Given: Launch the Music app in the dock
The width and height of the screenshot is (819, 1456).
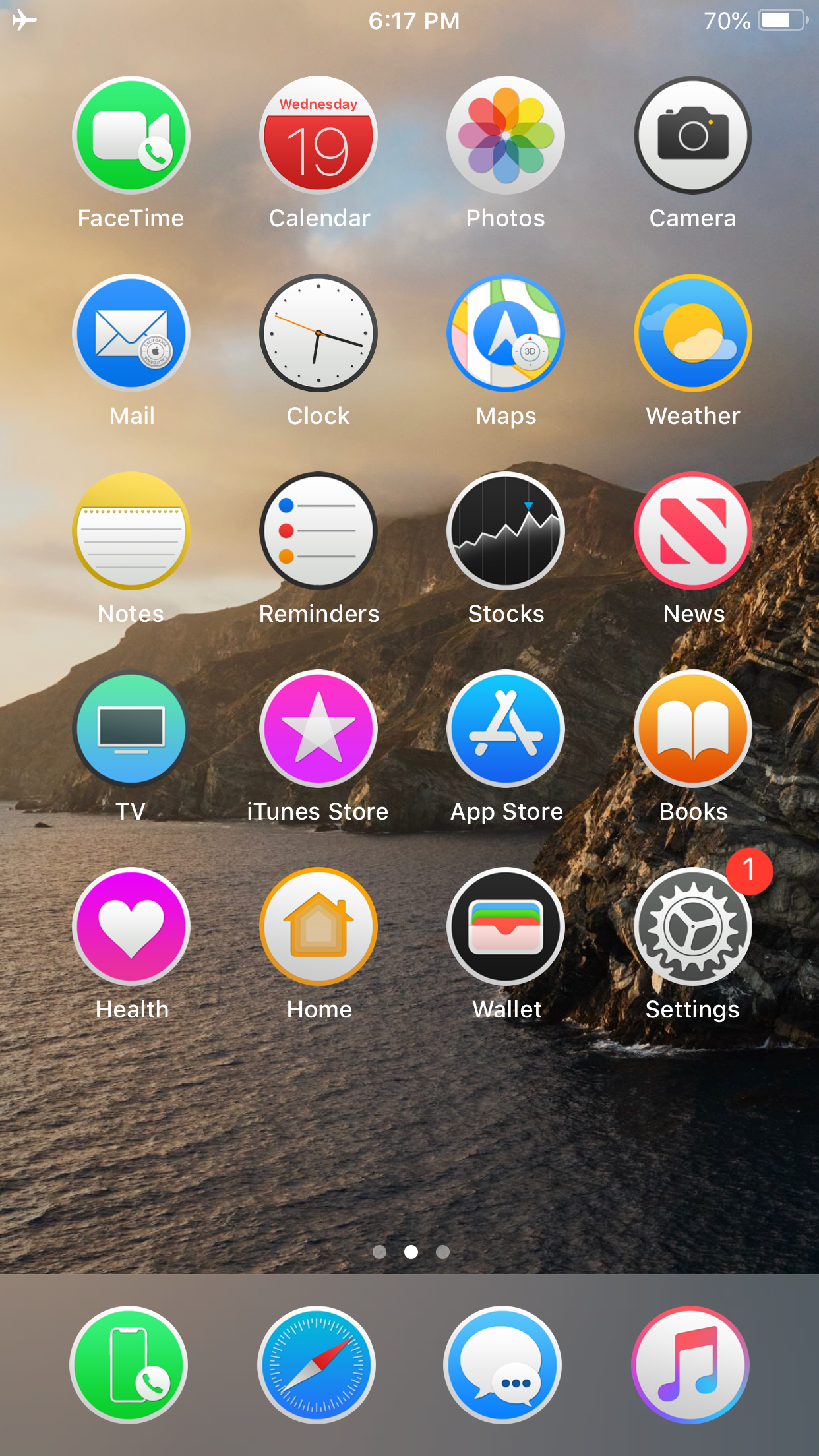Looking at the screenshot, I should click(690, 1365).
